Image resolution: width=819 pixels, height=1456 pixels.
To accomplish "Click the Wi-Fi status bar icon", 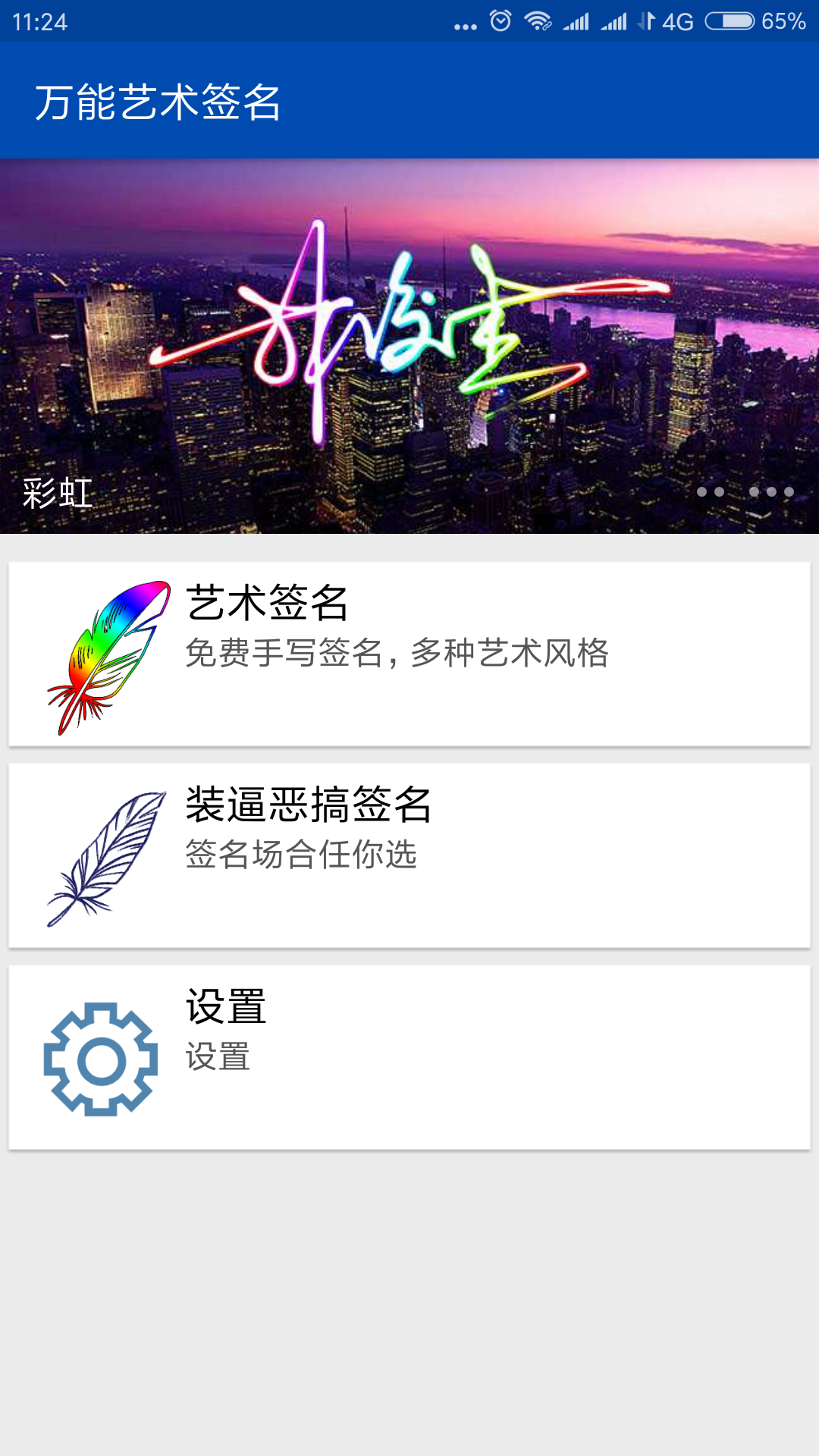I will tap(535, 20).
